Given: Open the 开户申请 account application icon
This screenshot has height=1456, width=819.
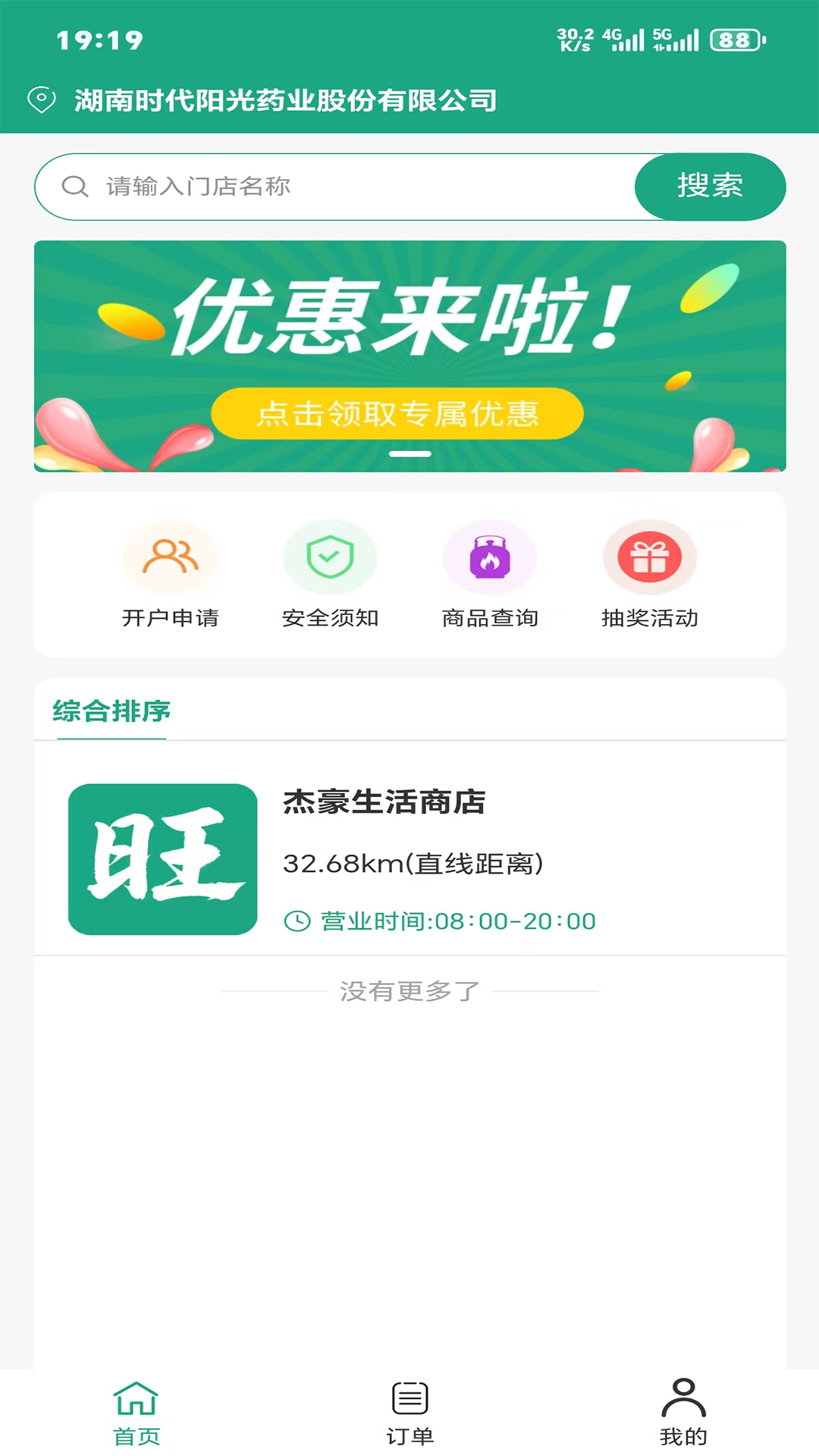Looking at the screenshot, I should [170, 556].
